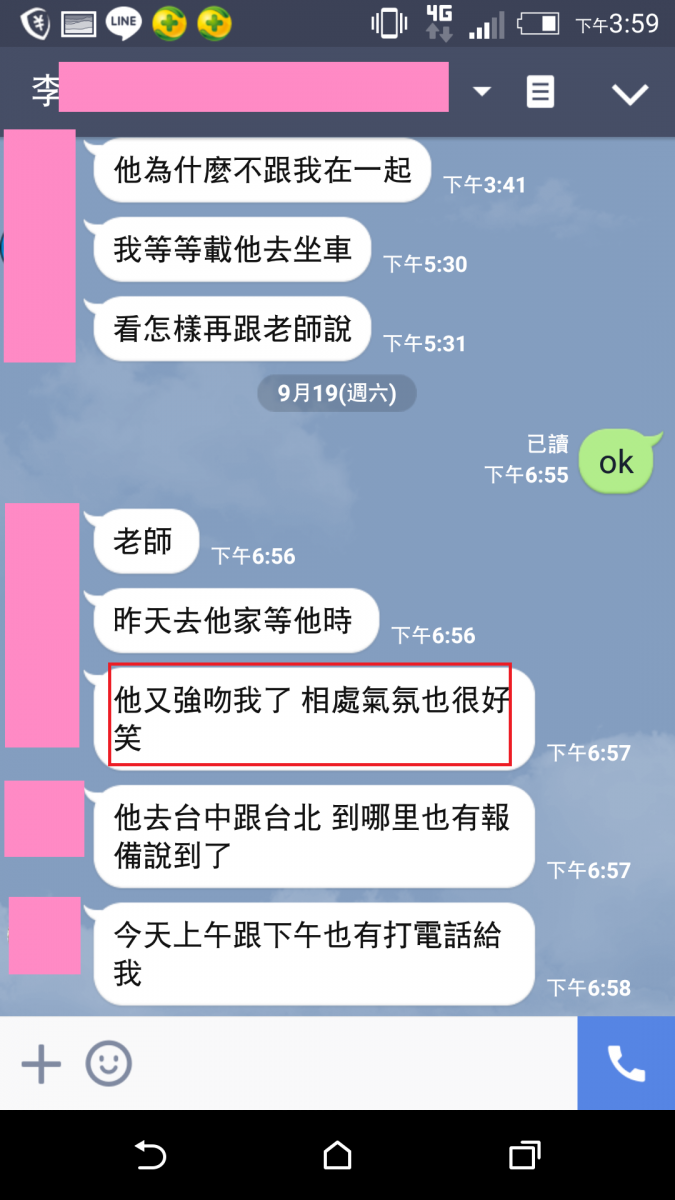Open the emoji sticker picker
Screen dimensions: 675x1200
(x=108, y=1064)
